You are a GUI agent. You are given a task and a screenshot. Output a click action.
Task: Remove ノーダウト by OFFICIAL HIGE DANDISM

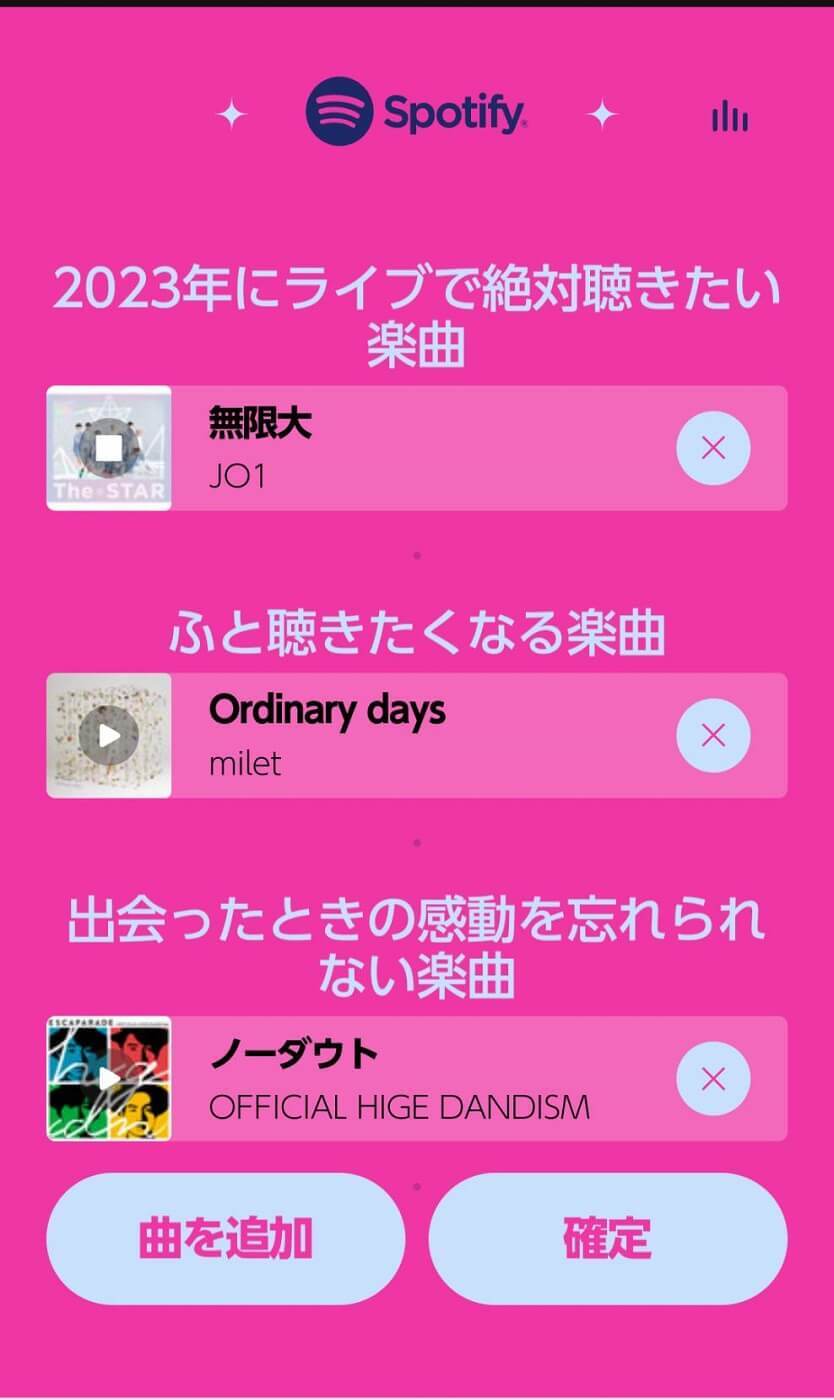point(713,1079)
